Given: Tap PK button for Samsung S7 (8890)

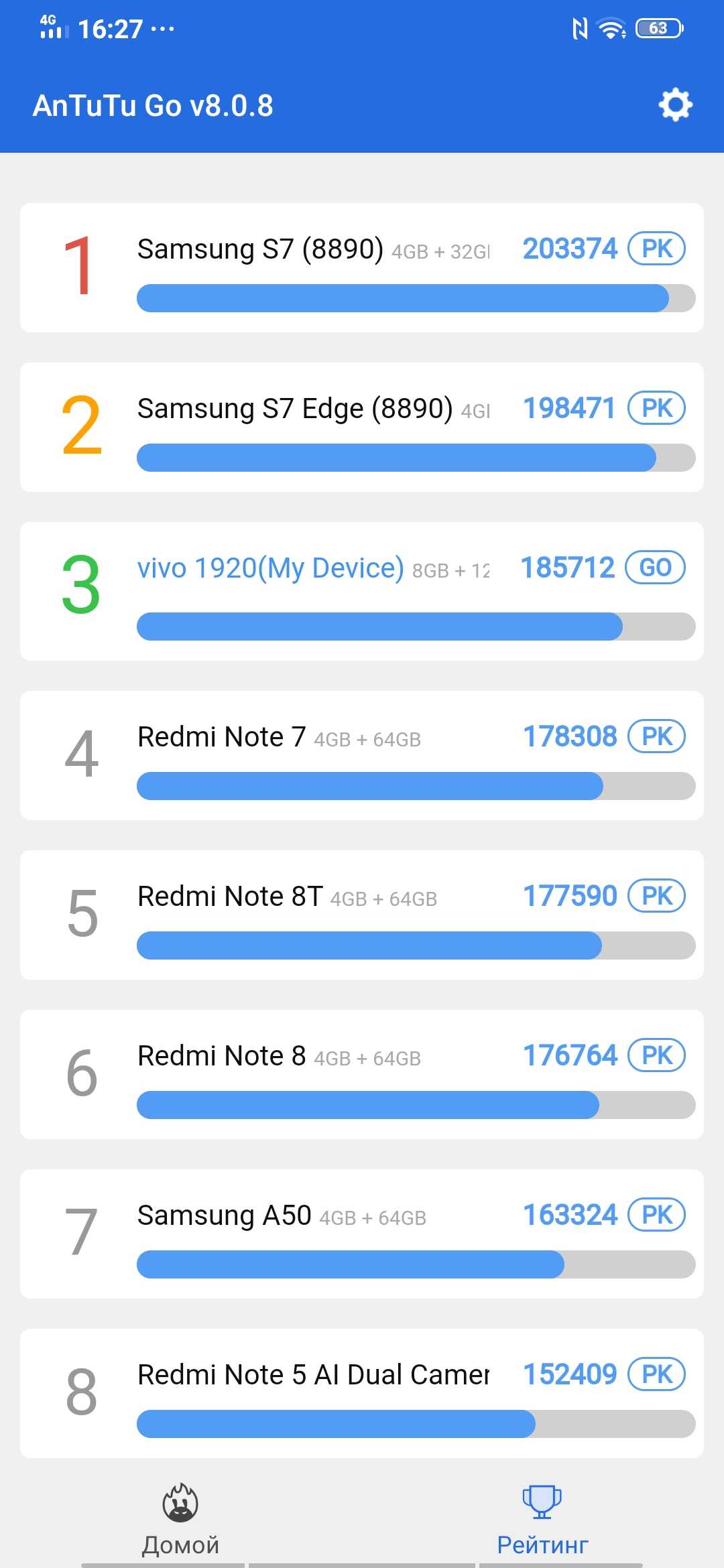Looking at the screenshot, I should (656, 249).
